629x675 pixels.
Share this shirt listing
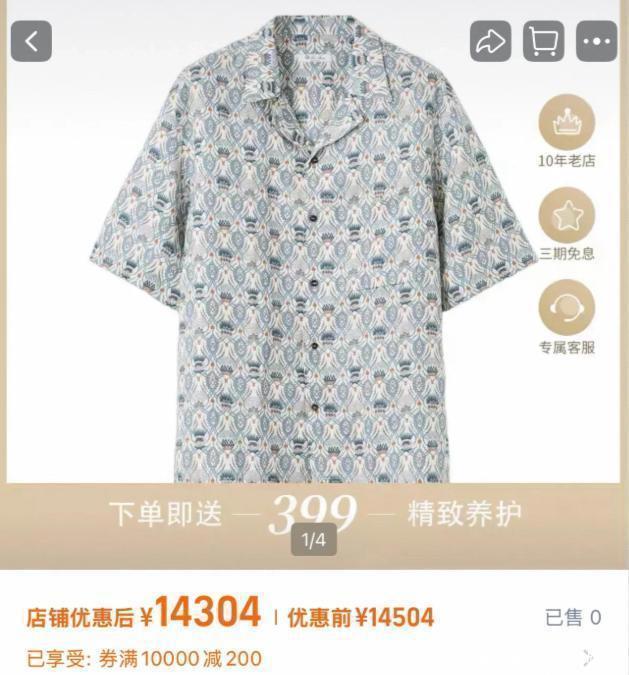click(491, 41)
